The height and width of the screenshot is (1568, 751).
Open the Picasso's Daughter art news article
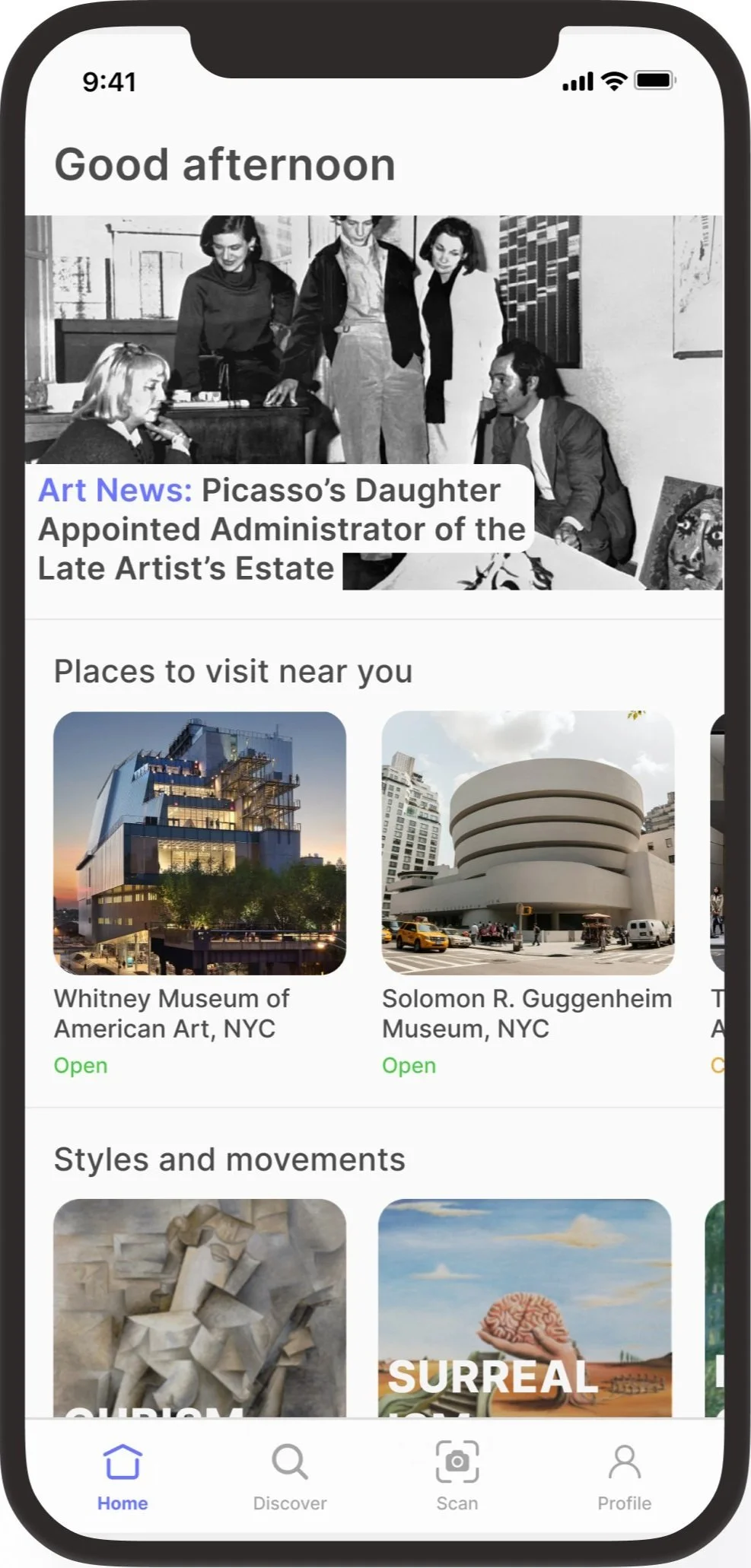click(282, 528)
